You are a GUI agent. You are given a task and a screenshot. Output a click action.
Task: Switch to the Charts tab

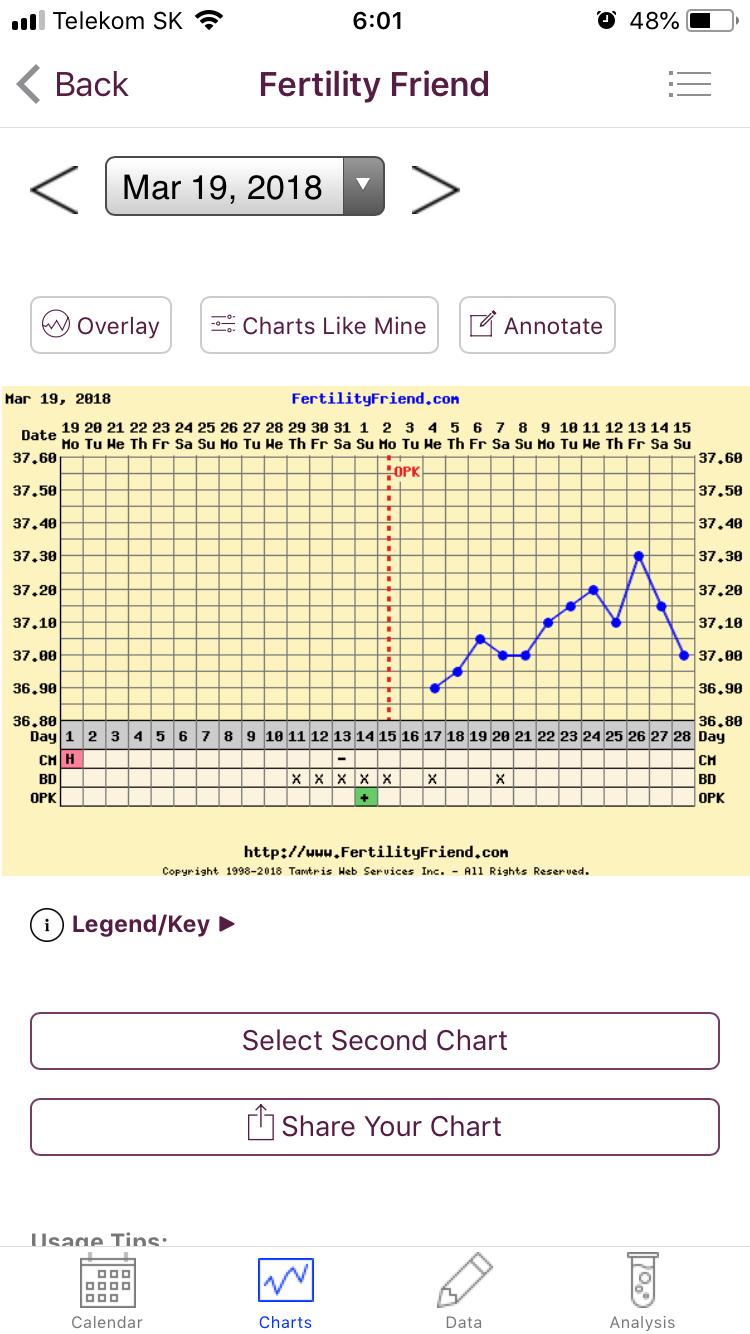click(x=286, y=1291)
